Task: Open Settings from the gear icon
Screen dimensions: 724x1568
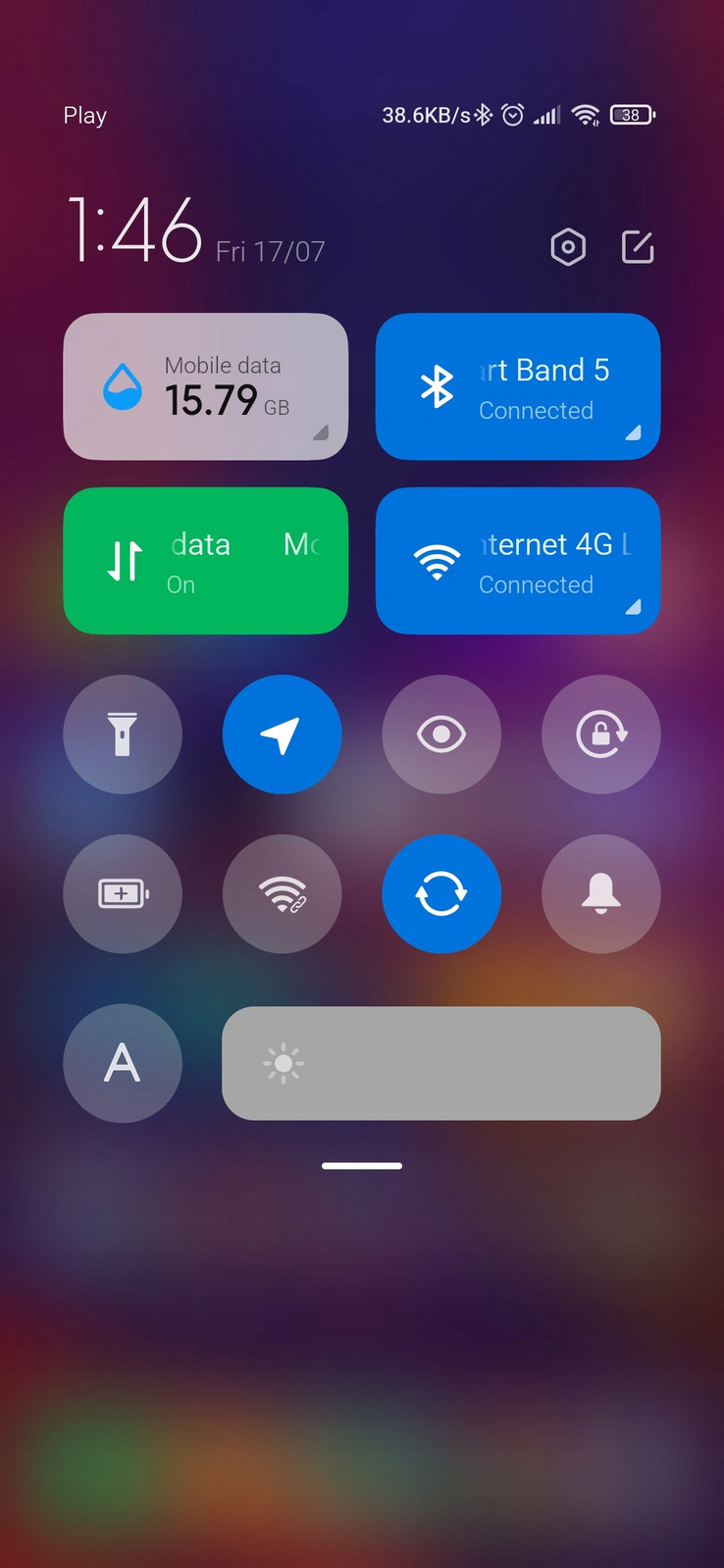Action: click(568, 247)
